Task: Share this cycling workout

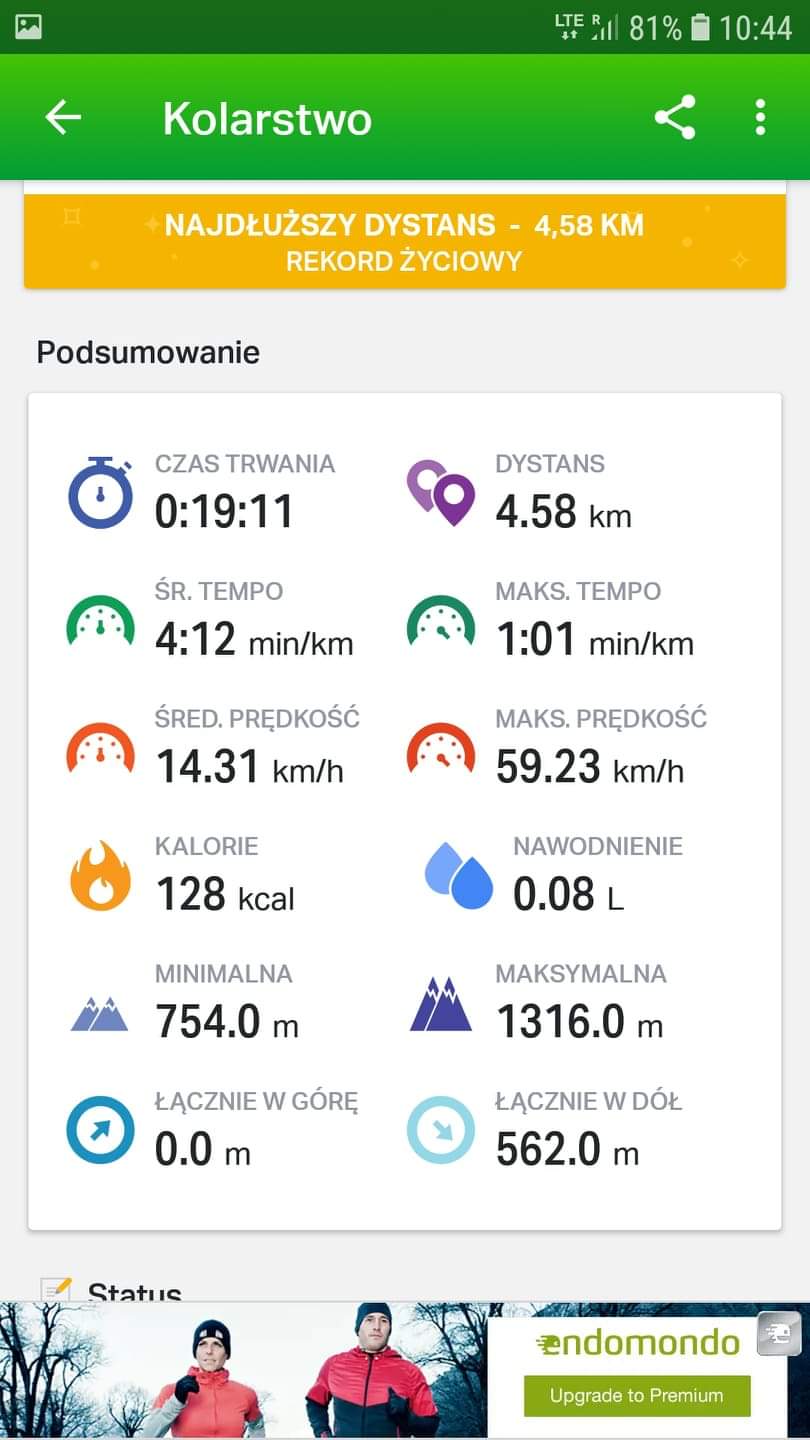Action: [x=675, y=118]
